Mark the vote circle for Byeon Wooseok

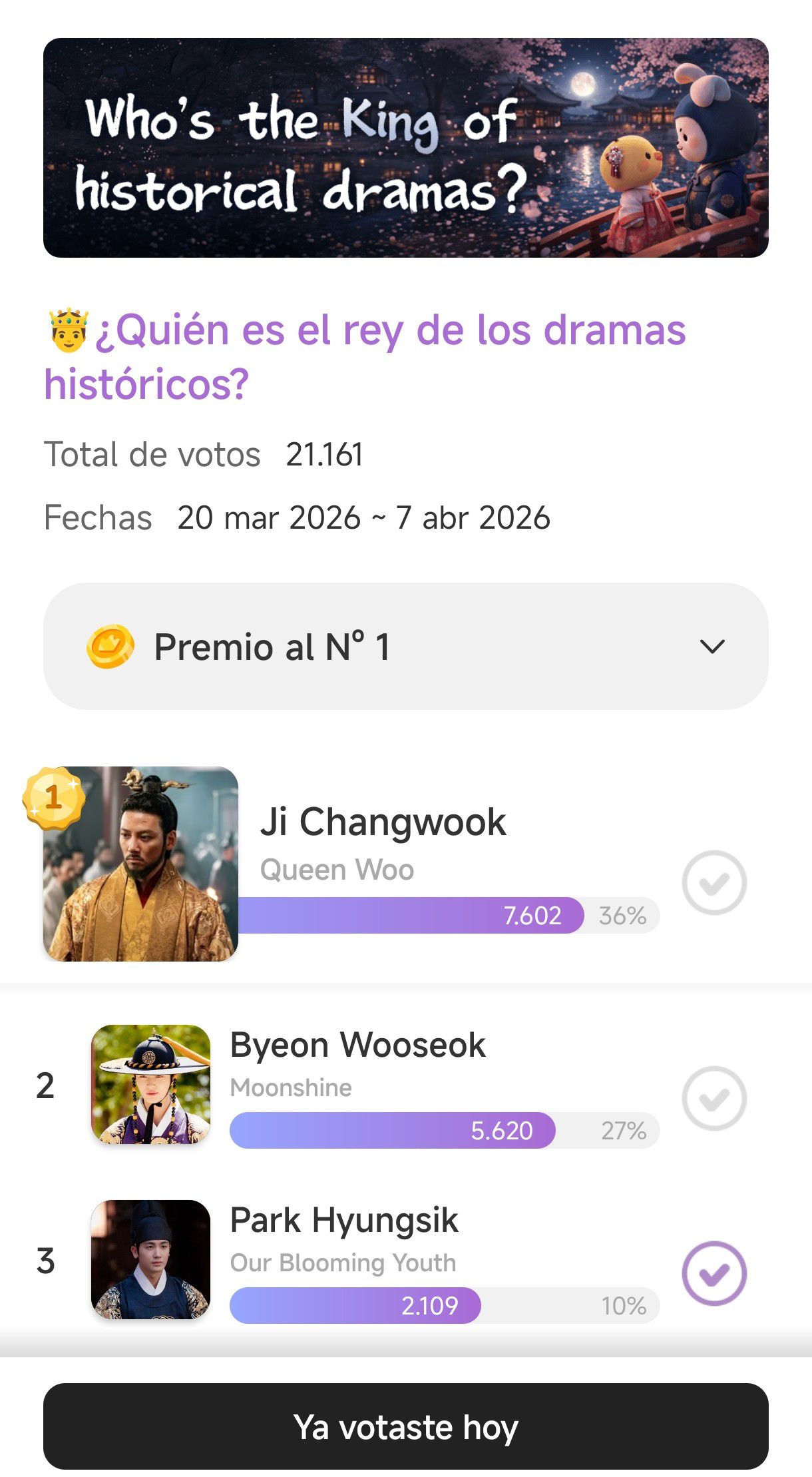[714, 1098]
